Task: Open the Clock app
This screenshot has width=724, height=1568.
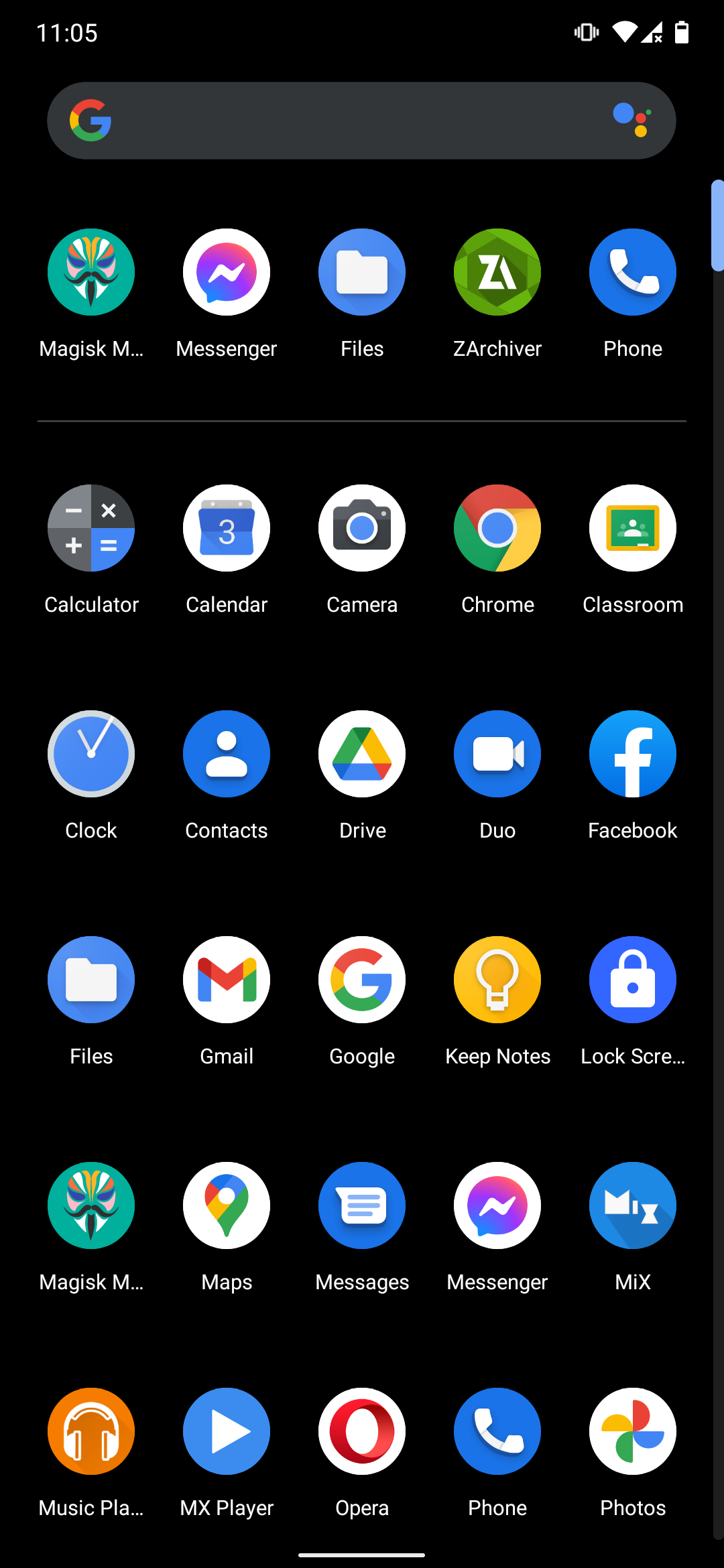Action: pos(91,754)
